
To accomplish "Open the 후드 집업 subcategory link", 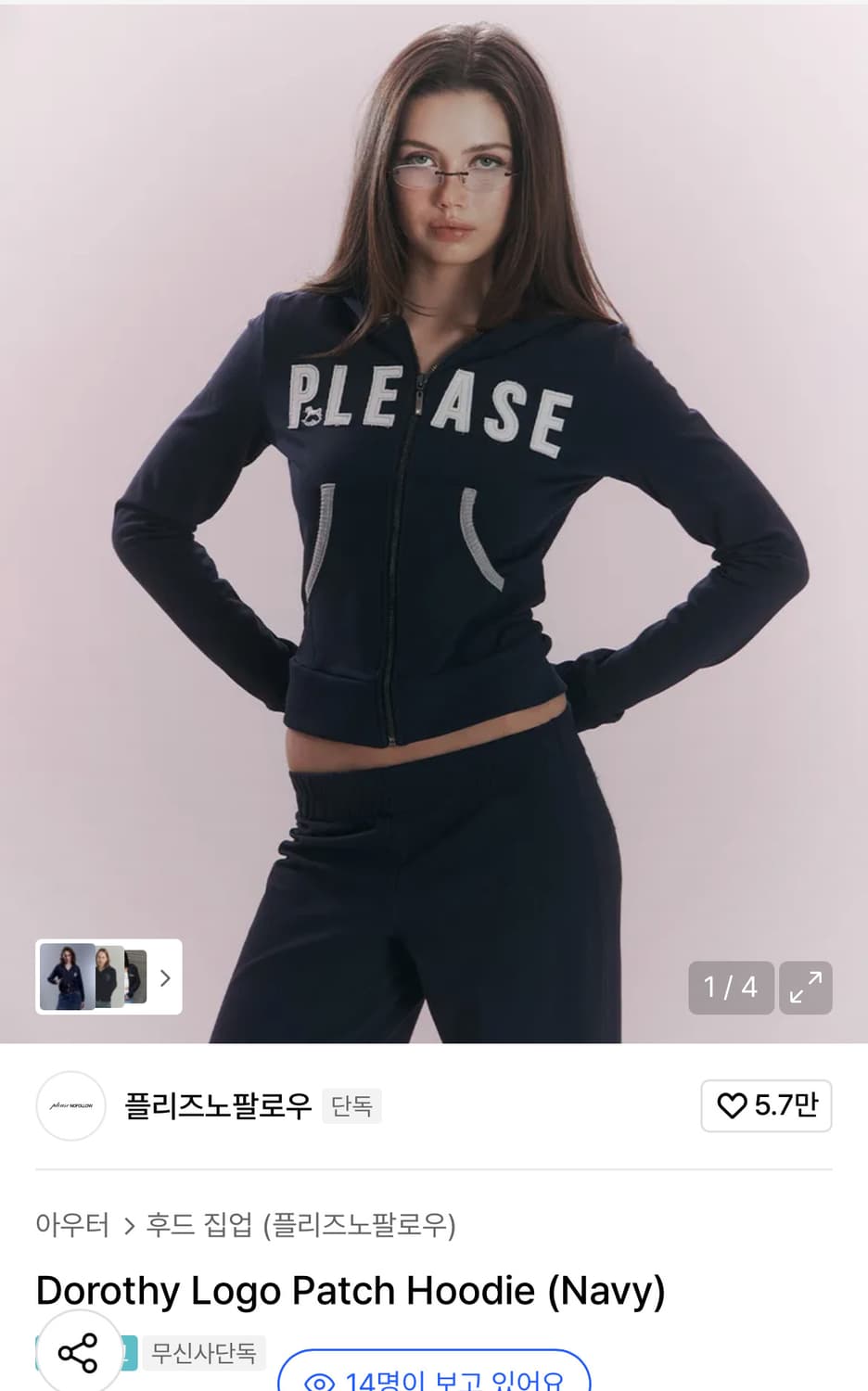I will pos(198,1224).
